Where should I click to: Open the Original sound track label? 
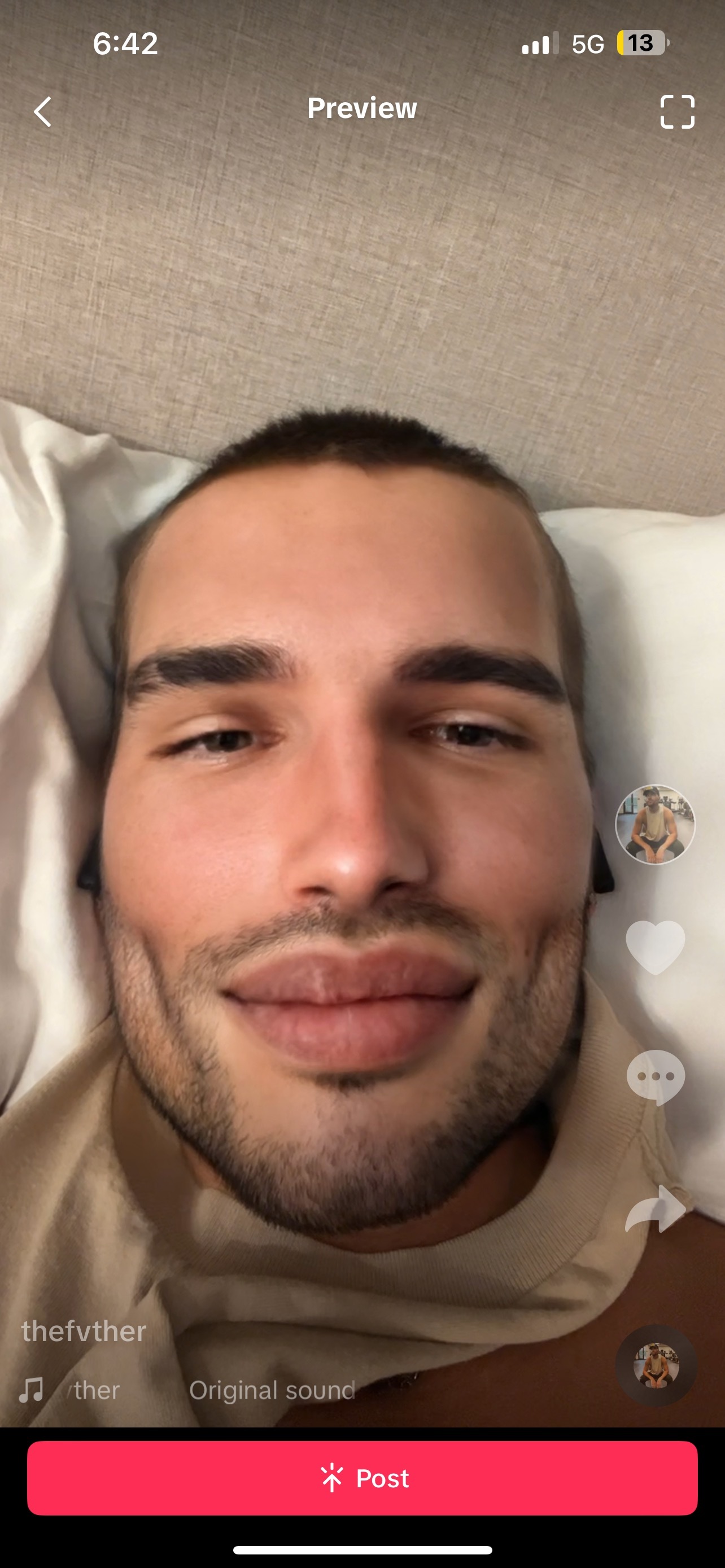272,1390
